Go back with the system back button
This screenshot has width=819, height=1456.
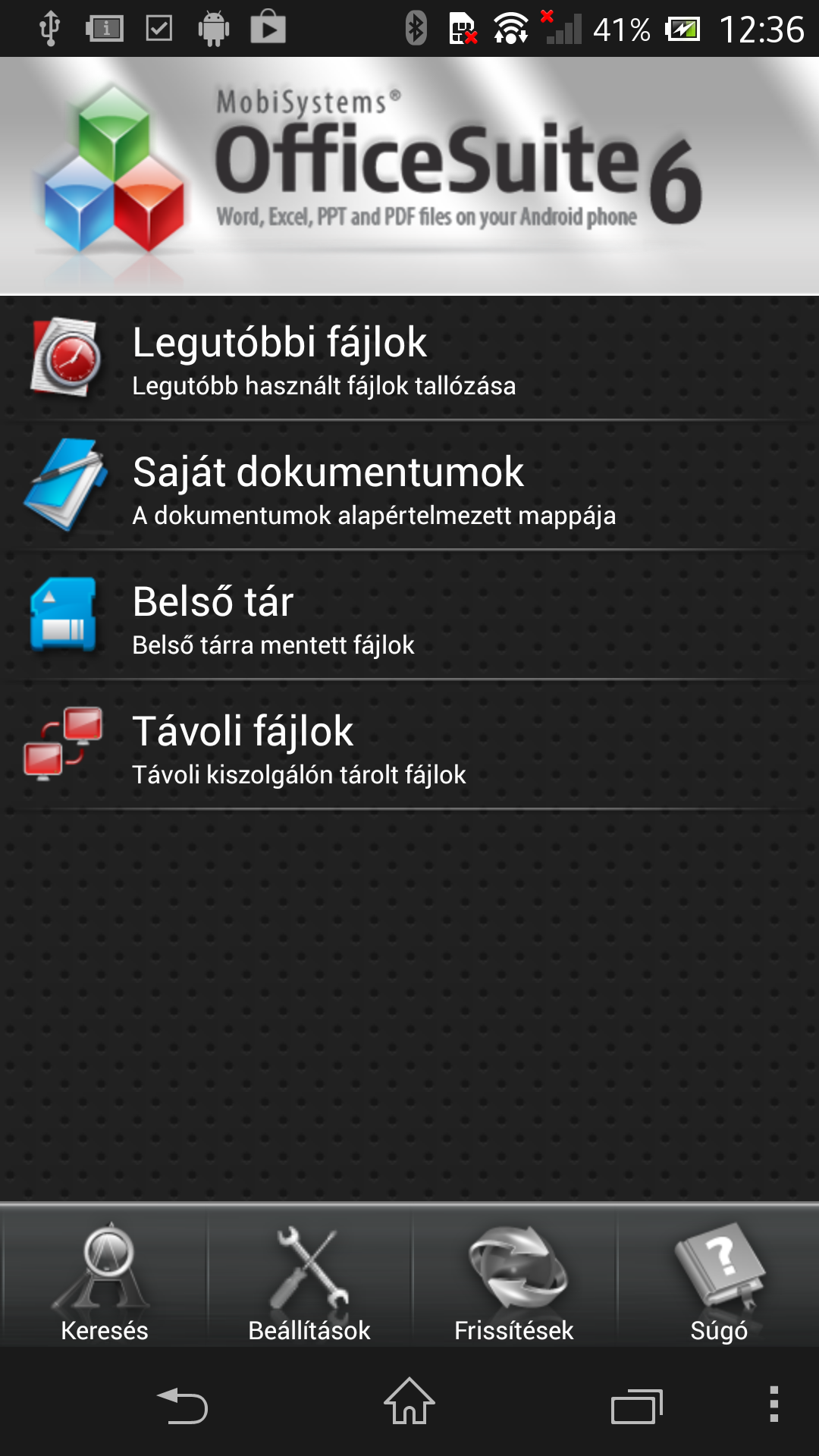pos(182,1404)
